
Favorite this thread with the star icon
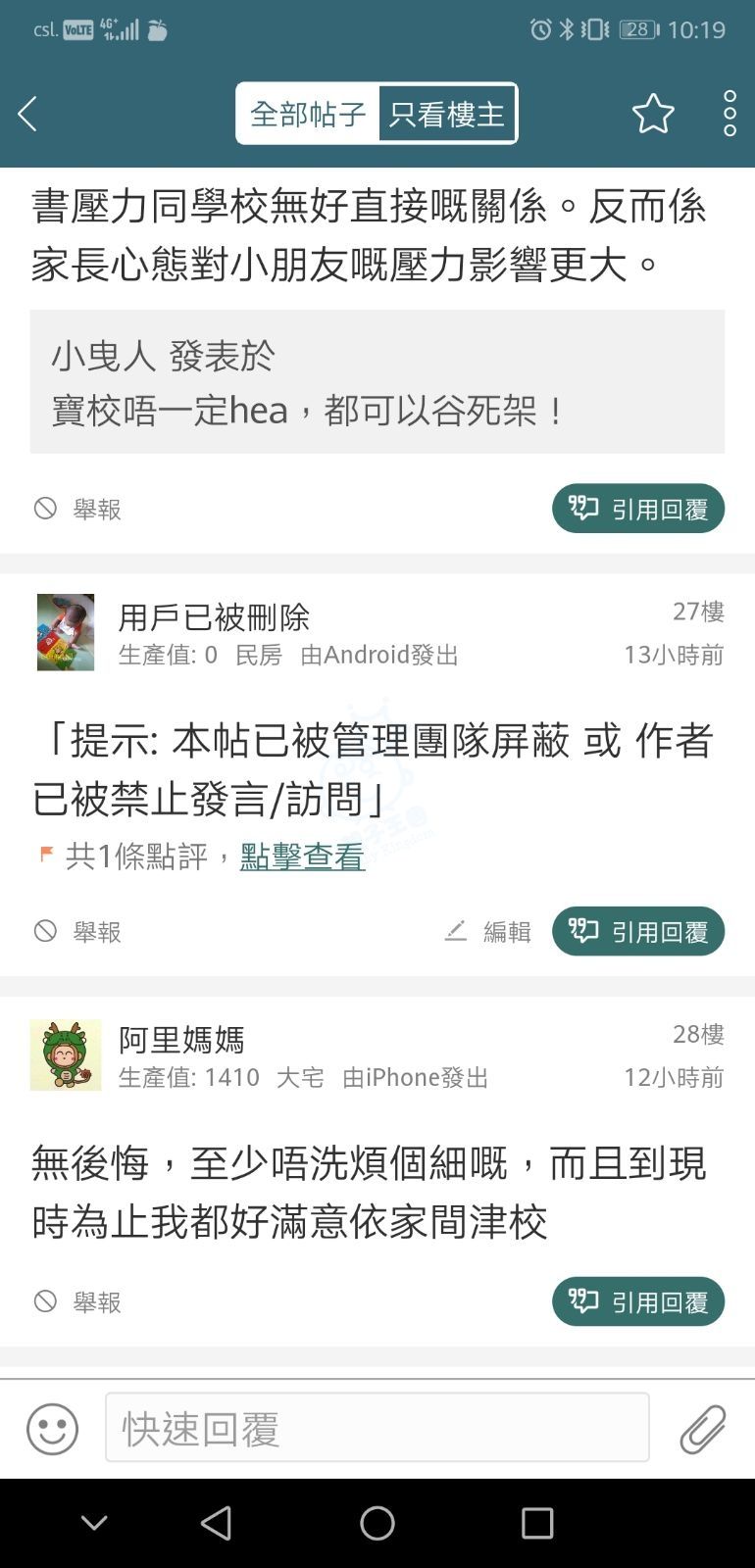[x=653, y=115]
